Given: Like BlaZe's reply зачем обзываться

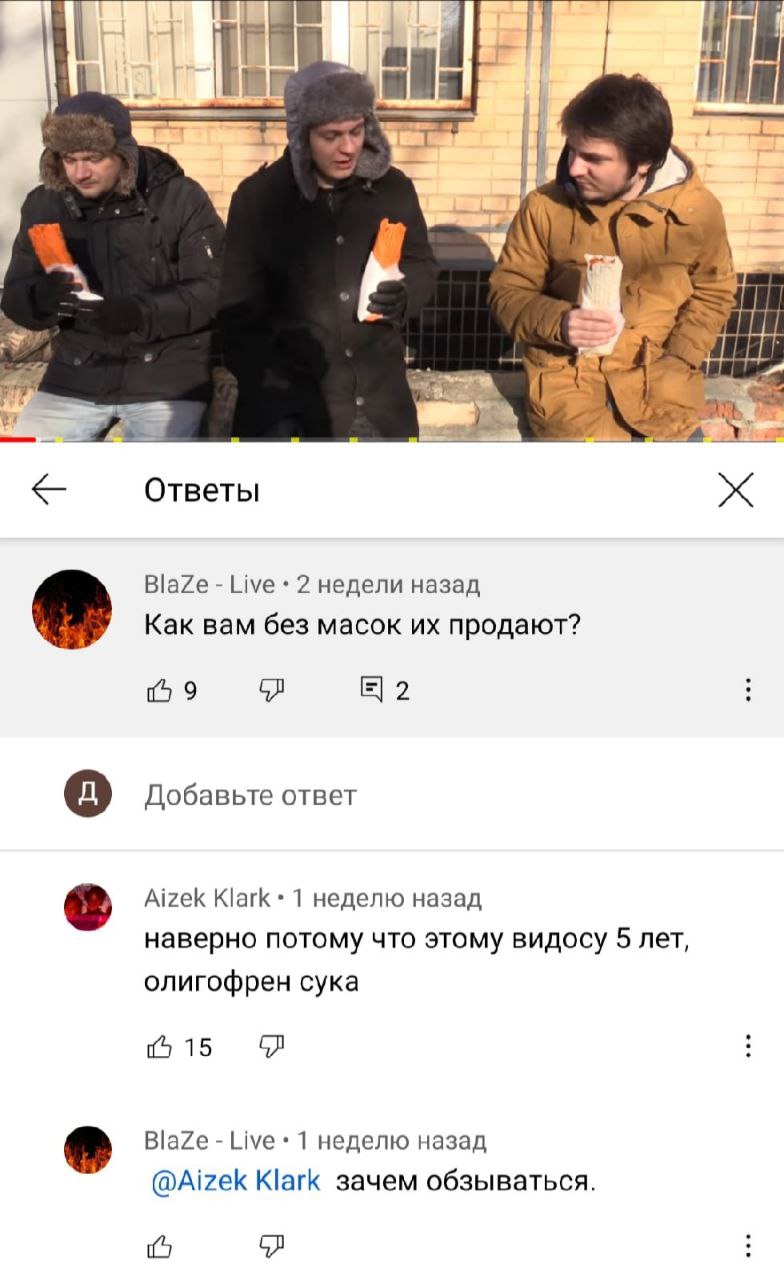Looking at the screenshot, I should point(160,1245).
